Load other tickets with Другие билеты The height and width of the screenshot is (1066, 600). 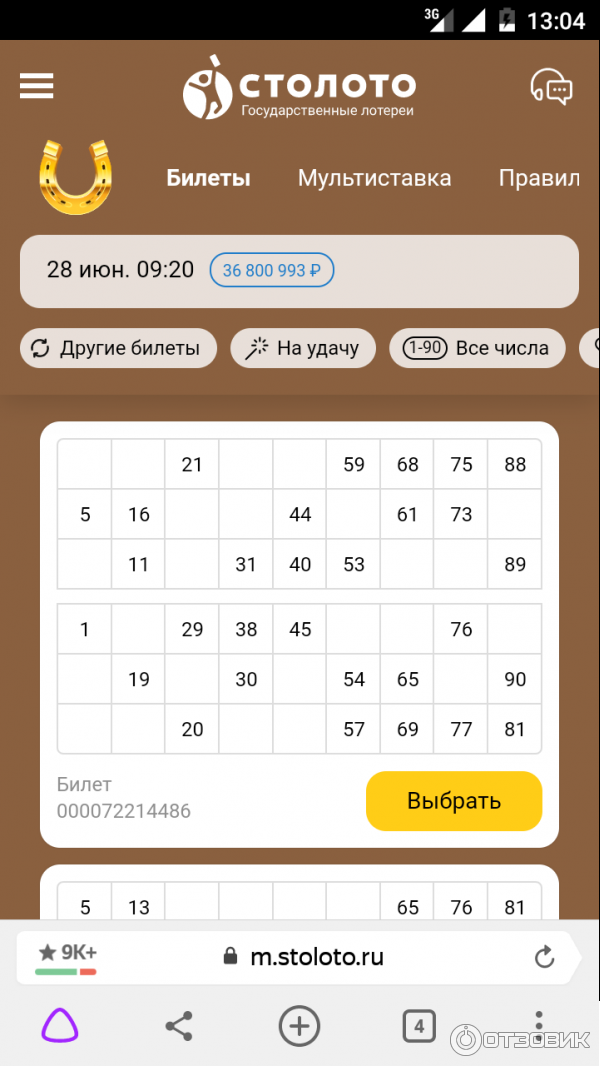pyautogui.click(x=117, y=348)
